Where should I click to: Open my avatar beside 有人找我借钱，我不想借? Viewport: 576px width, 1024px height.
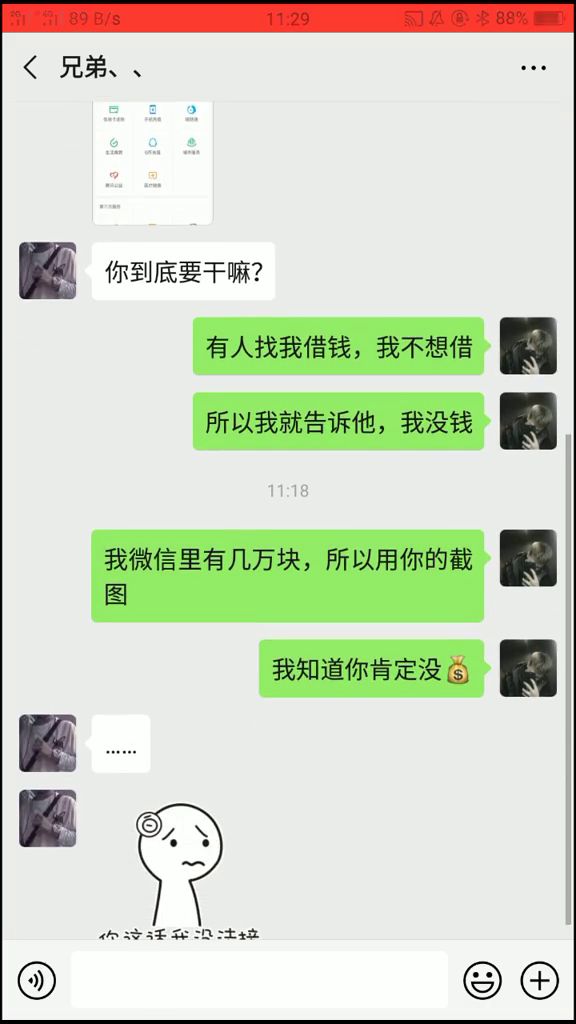[528, 346]
